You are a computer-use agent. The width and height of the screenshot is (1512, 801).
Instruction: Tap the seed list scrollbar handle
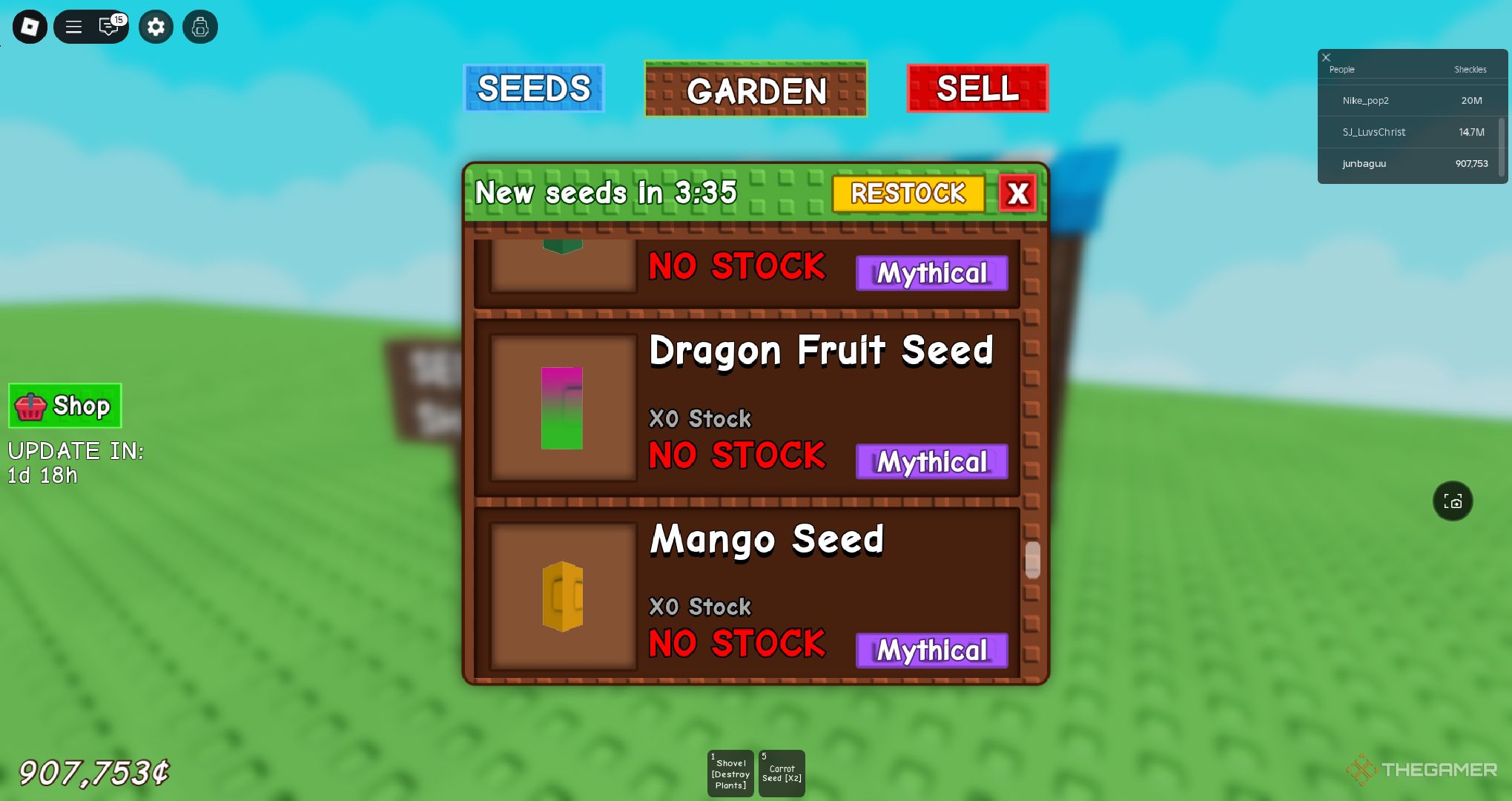pyautogui.click(x=1032, y=559)
